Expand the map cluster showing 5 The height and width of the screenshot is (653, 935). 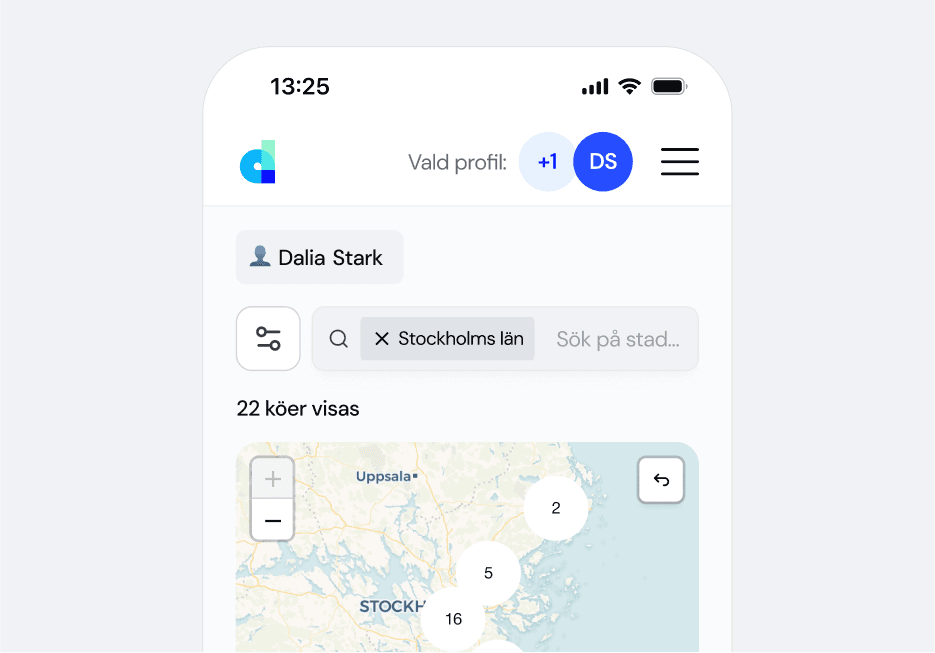click(488, 573)
